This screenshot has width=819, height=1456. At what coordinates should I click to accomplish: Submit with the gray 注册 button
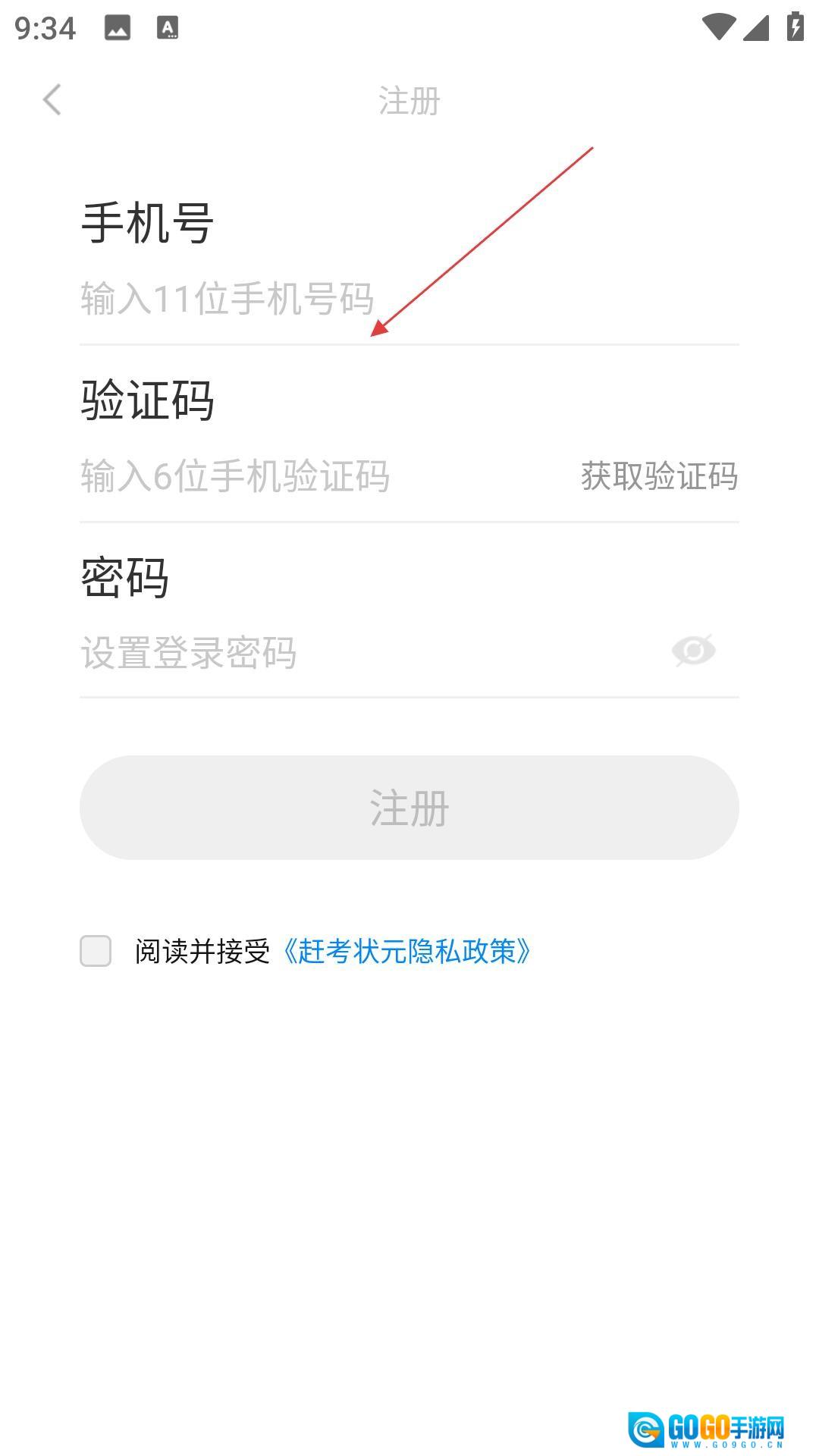coord(409,808)
